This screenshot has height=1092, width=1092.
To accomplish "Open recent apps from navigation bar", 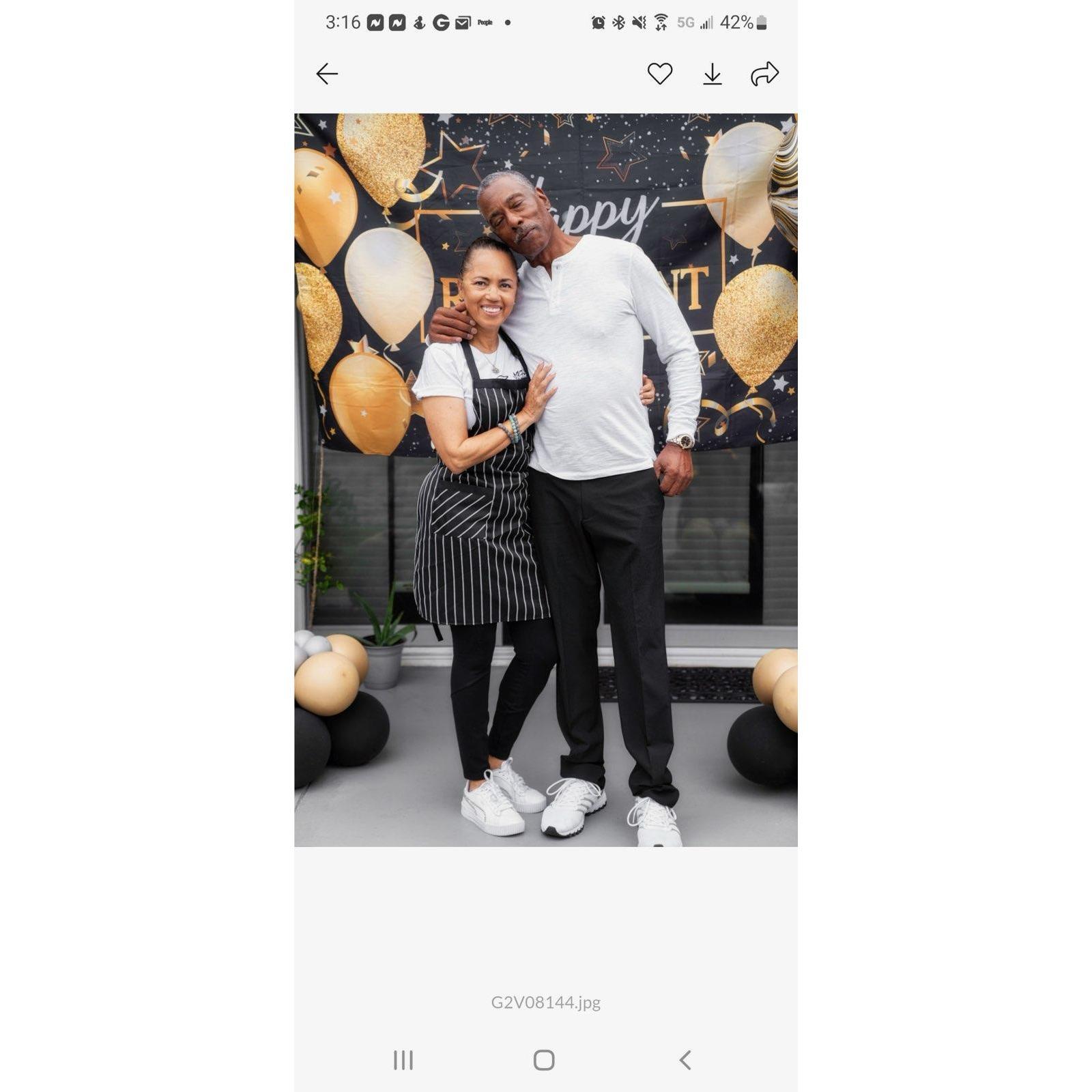I will click(x=403, y=1060).
